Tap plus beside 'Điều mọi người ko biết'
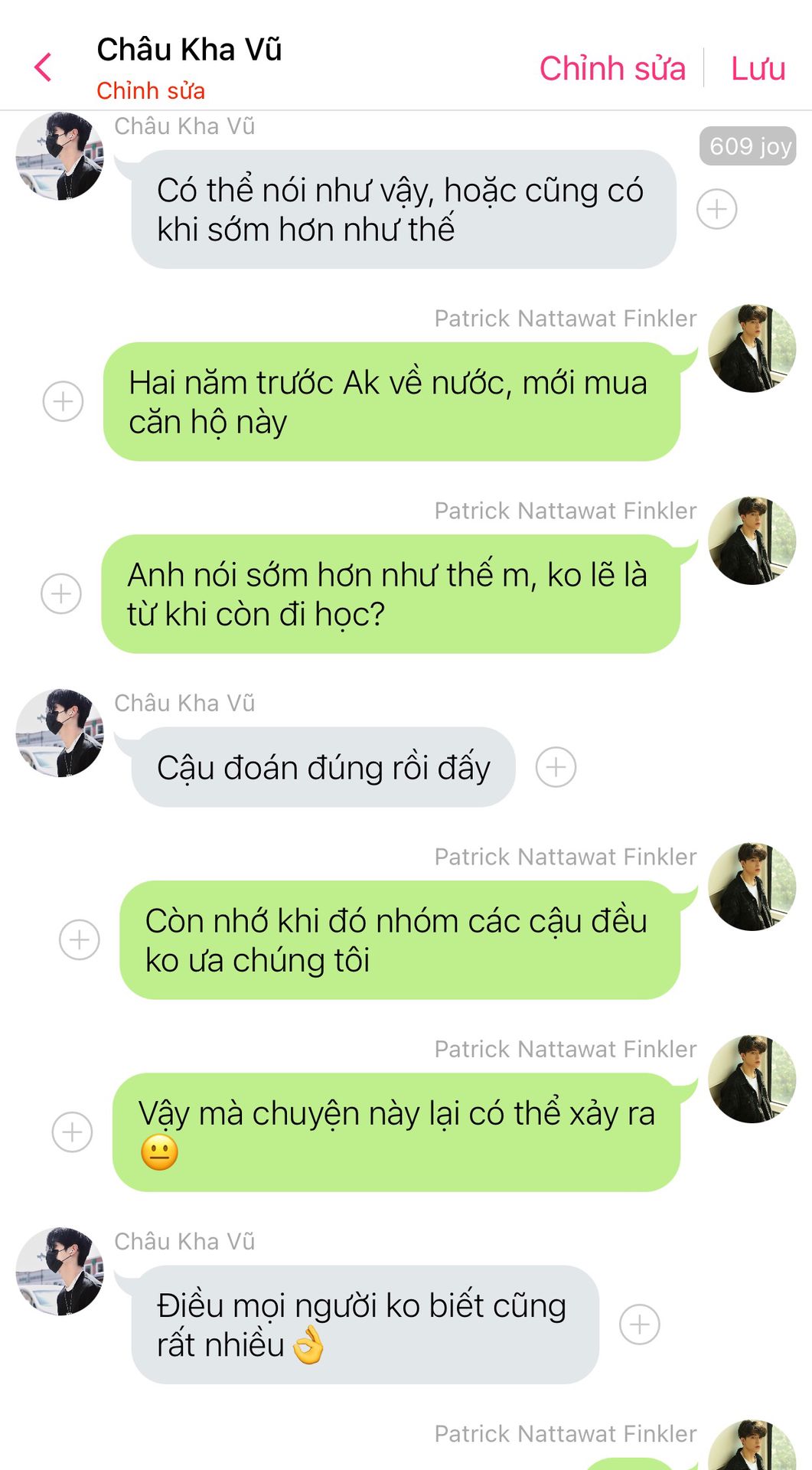Screen dimensions: 812x1470 [x=639, y=1325]
